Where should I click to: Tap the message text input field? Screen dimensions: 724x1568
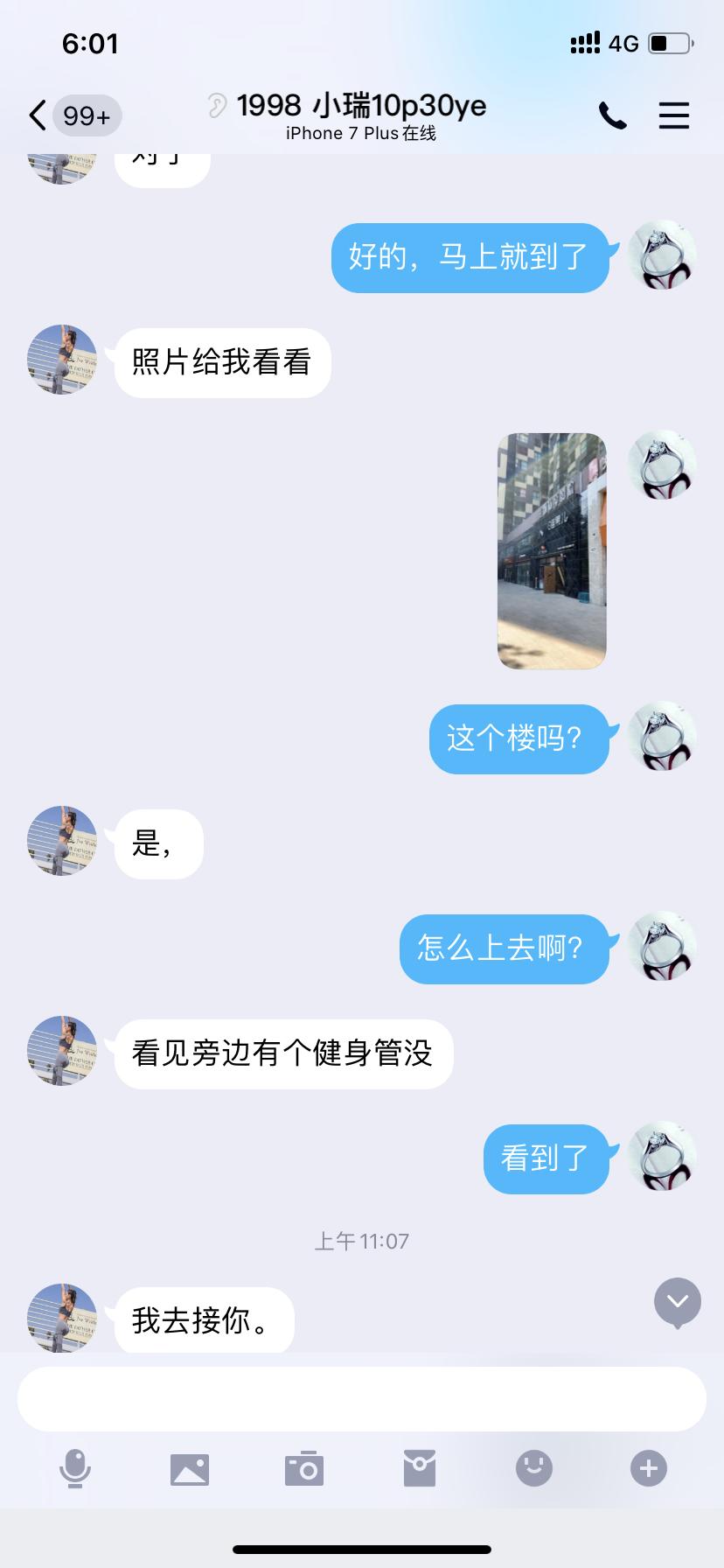click(x=362, y=1398)
